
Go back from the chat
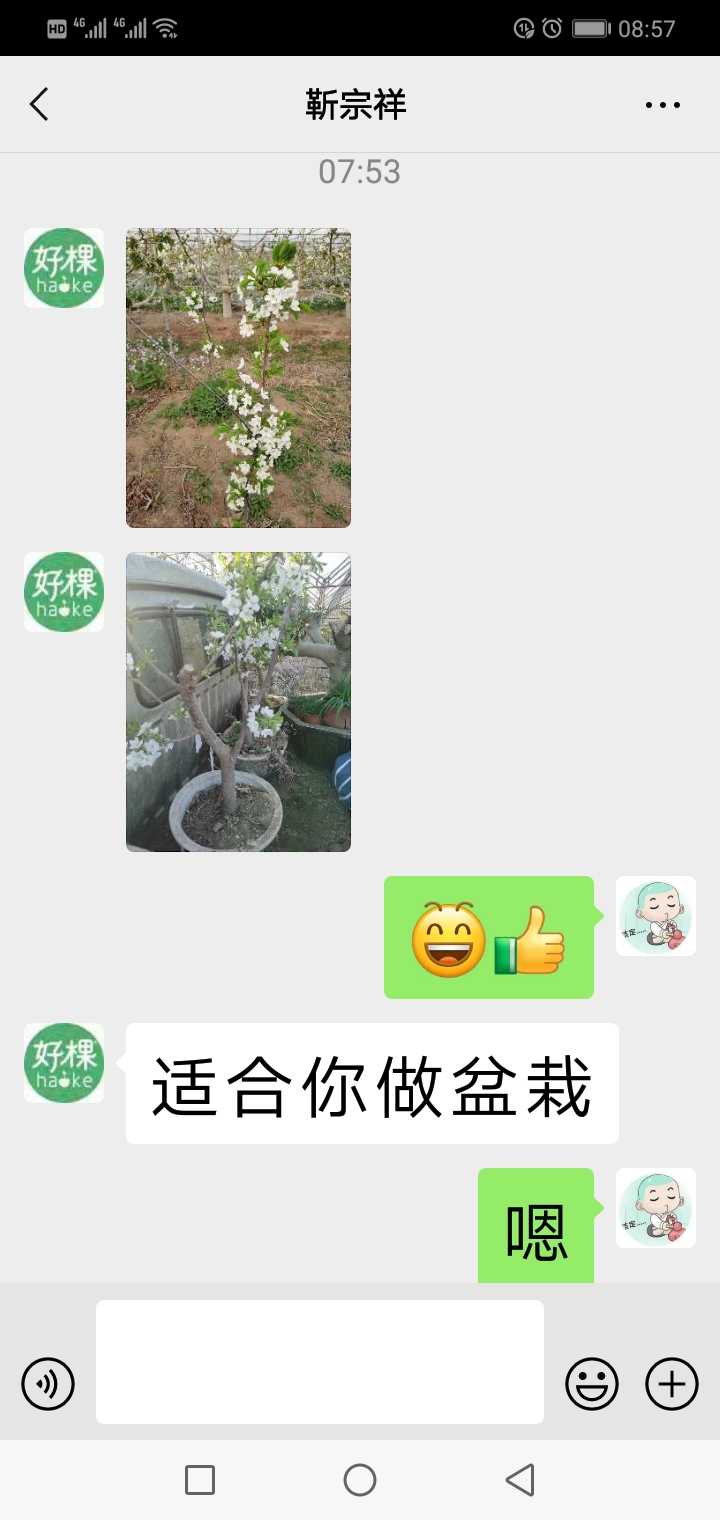[x=39, y=104]
